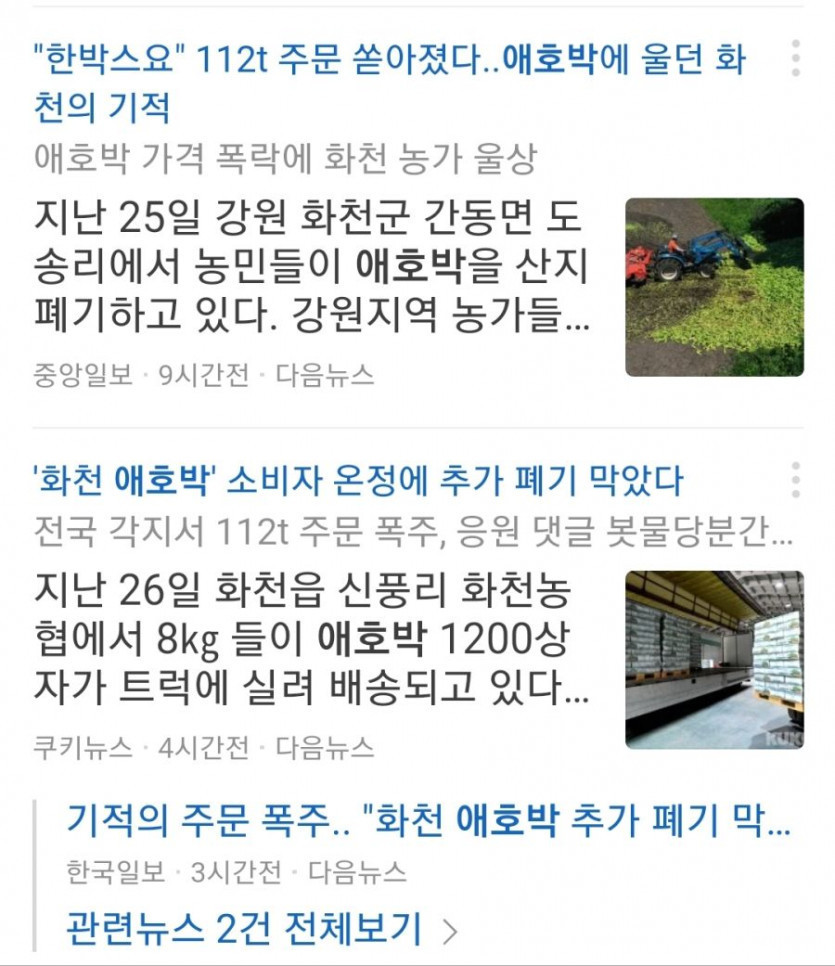Image resolution: width=835 pixels, height=966 pixels.
Task: Tap the stacked boxes warehouse thumbnail
Action: (x=714, y=659)
